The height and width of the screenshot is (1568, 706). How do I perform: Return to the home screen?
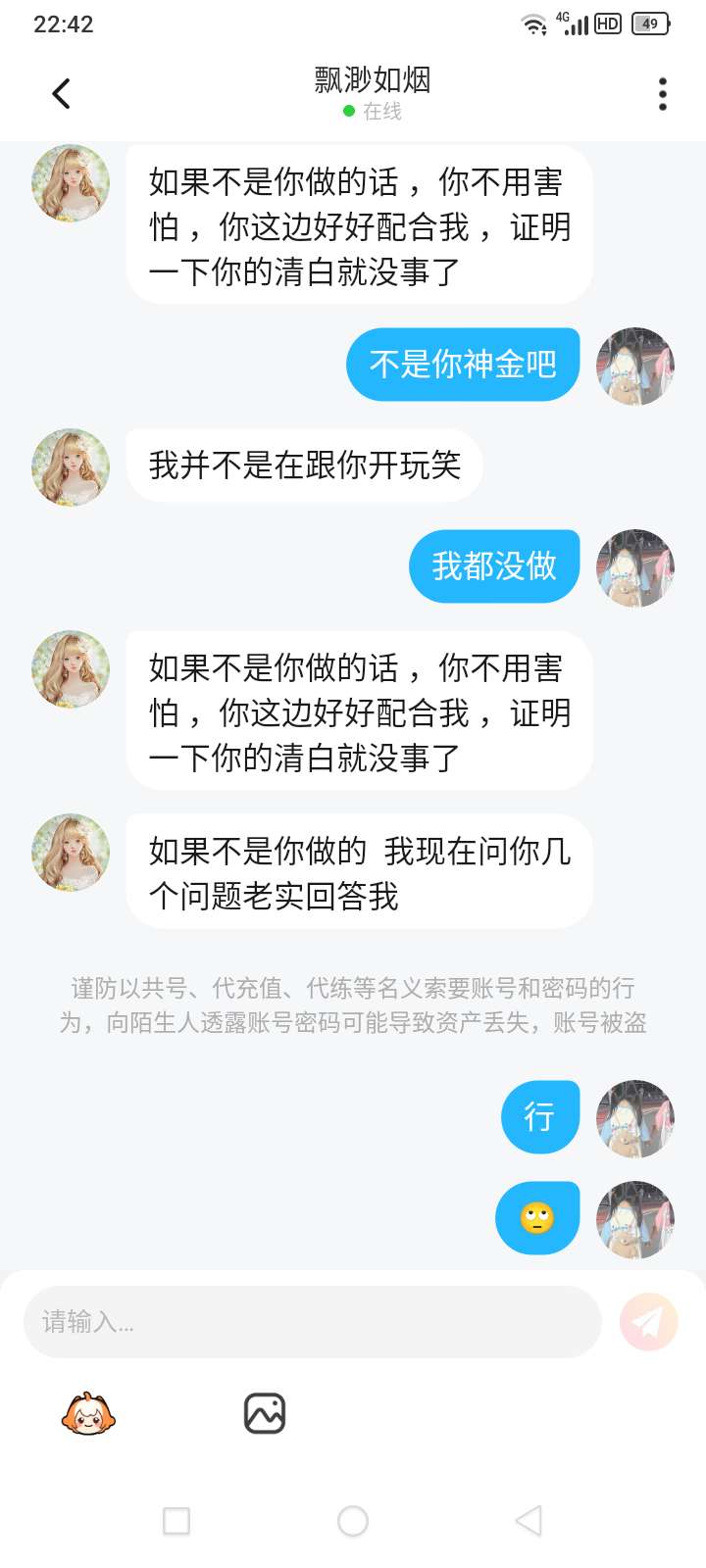(x=353, y=1521)
